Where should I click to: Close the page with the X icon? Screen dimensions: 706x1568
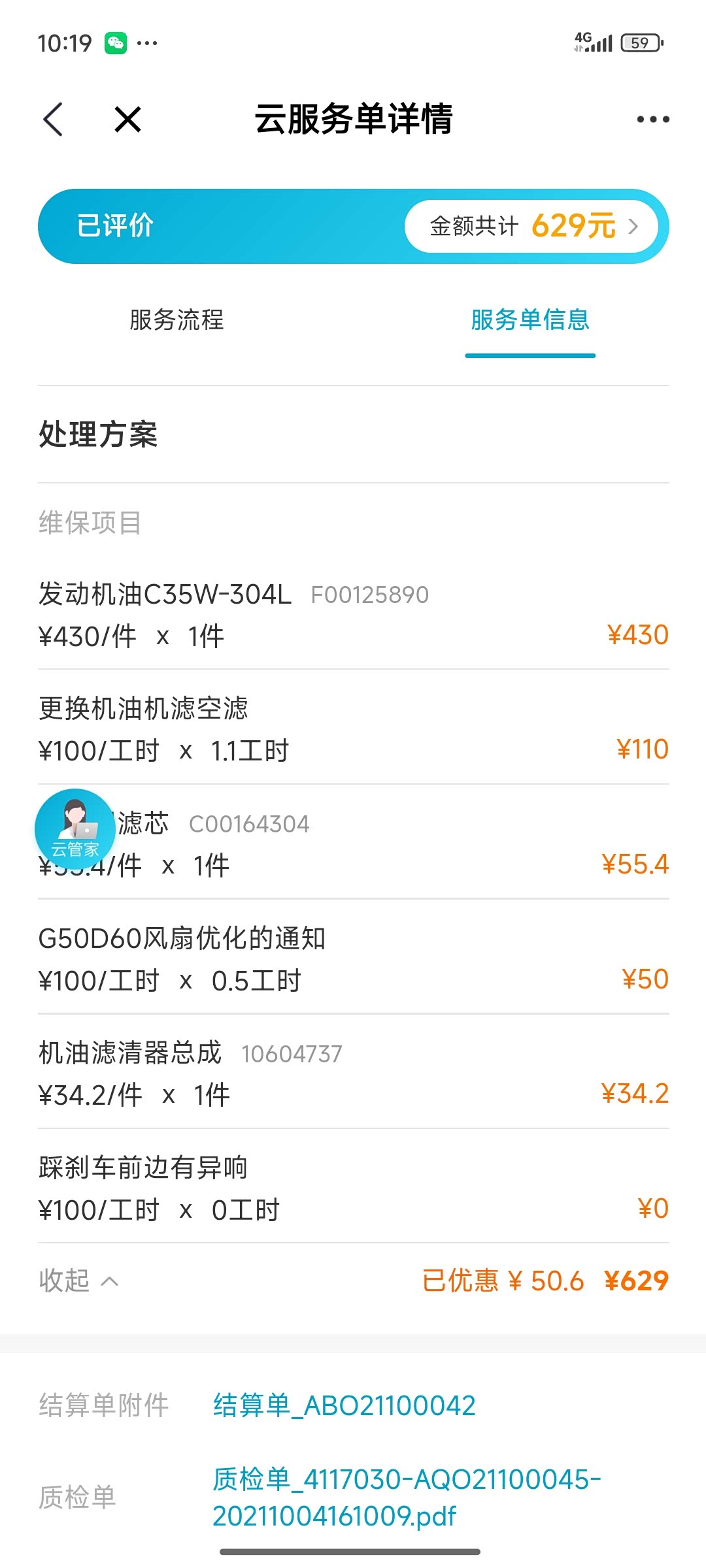[127, 119]
